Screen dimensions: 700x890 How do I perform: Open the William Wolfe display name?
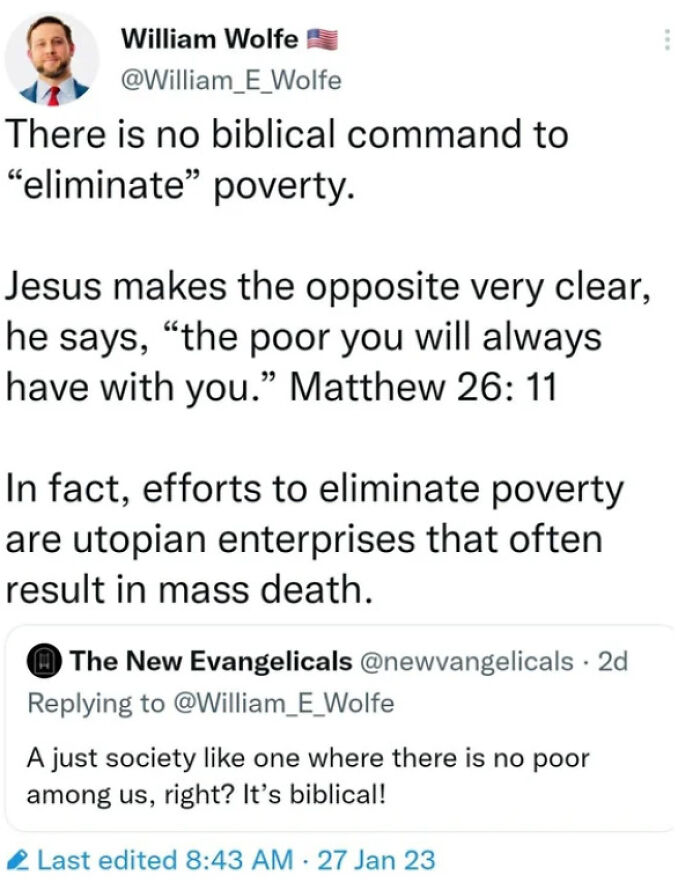coord(209,39)
